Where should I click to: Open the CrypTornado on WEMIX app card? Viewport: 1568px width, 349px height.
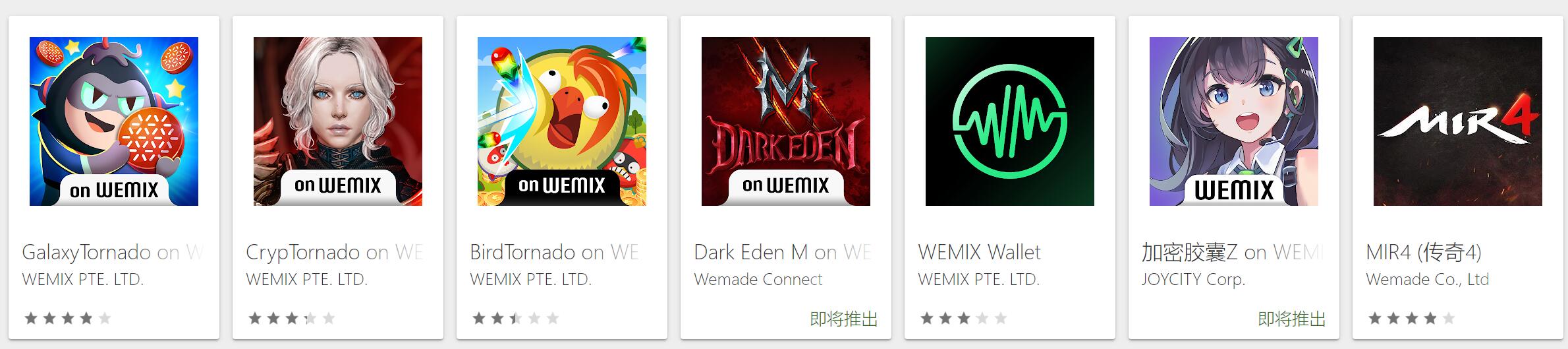(337, 121)
